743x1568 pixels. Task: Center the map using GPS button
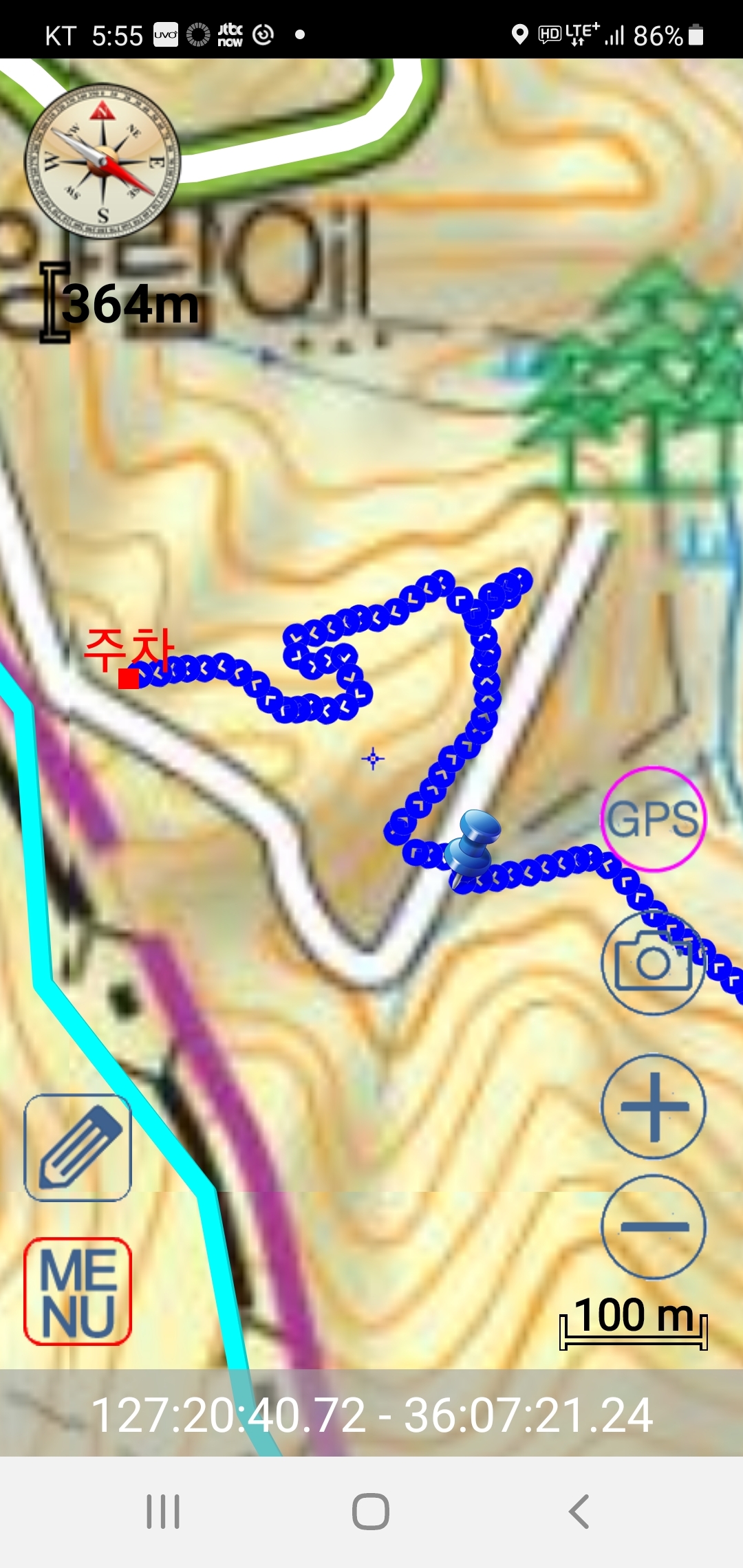[x=654, y=819]
